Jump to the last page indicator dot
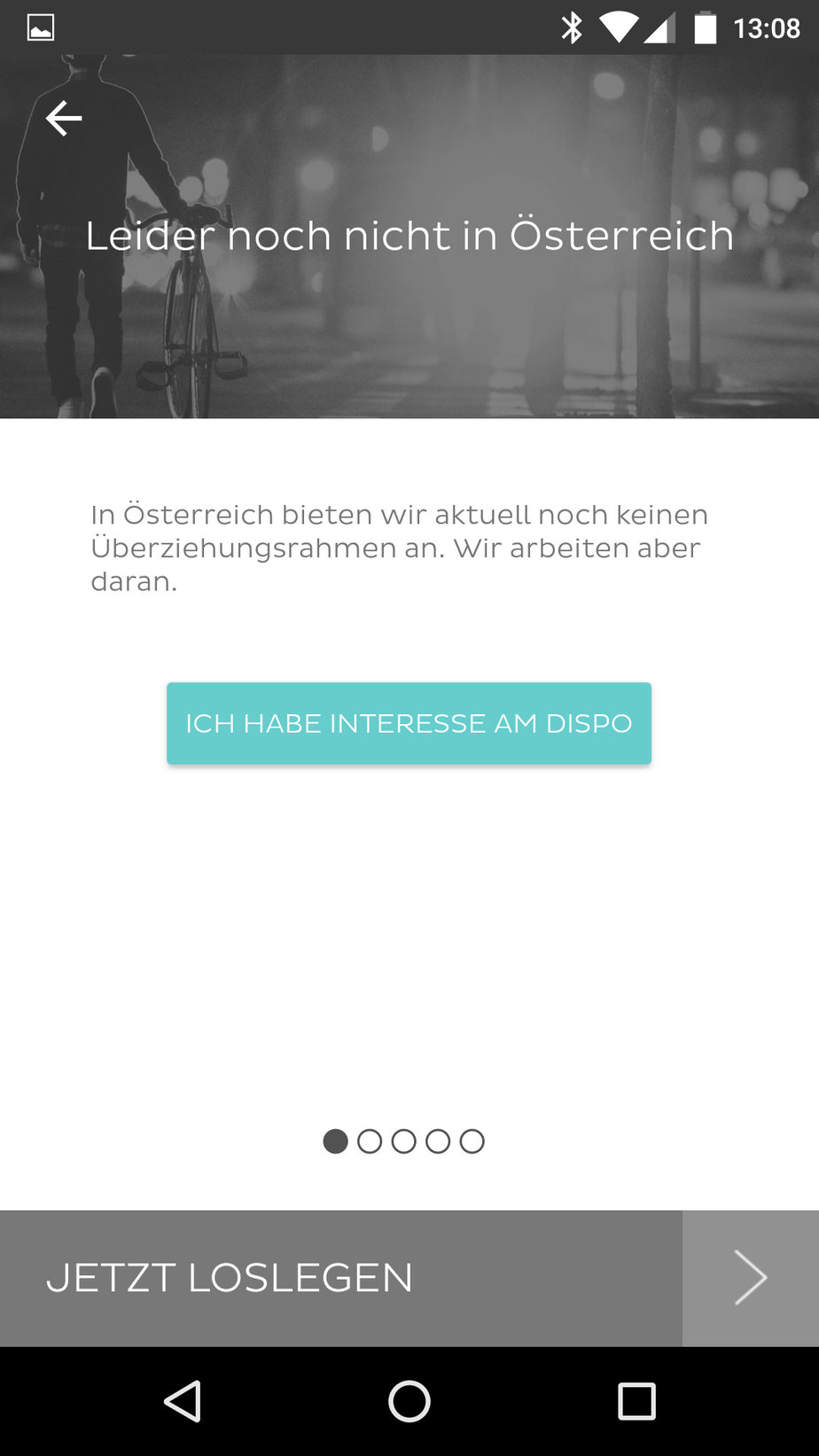 472,1141
